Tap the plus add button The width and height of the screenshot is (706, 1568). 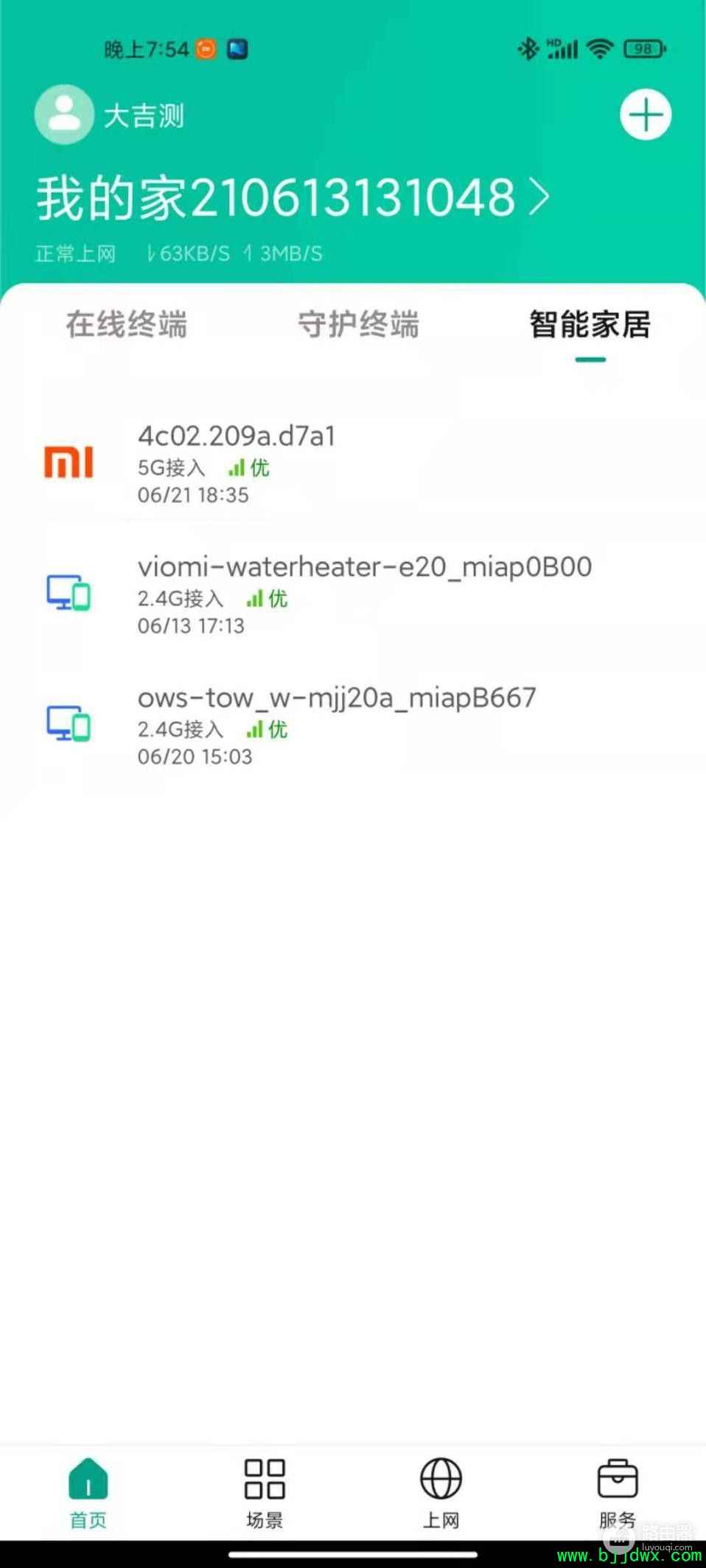tap(646, 115)
